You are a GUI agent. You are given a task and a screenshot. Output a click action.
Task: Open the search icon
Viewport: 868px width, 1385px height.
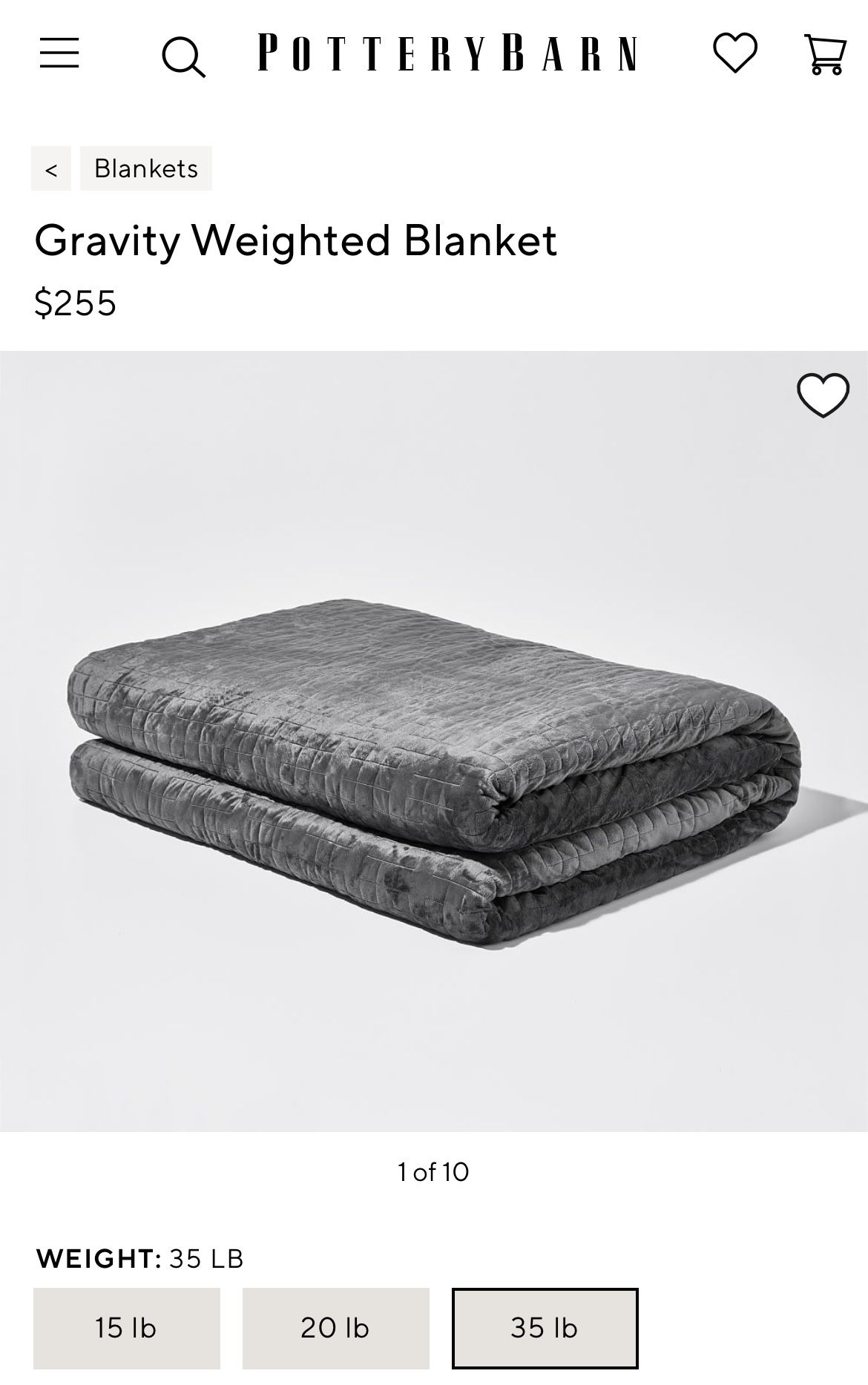pyautogui.click(x=183, y=56)
